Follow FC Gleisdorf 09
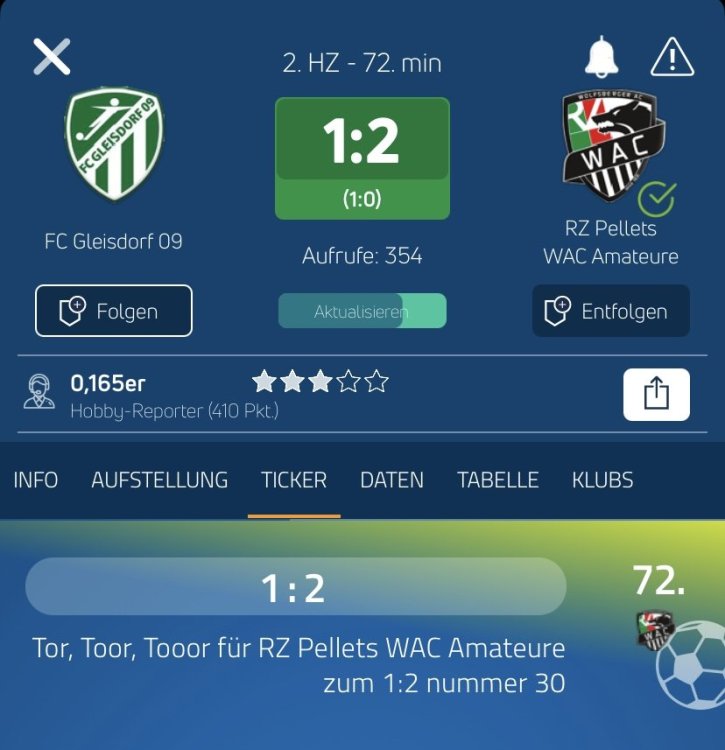The image size is (725, 750). 114,311
